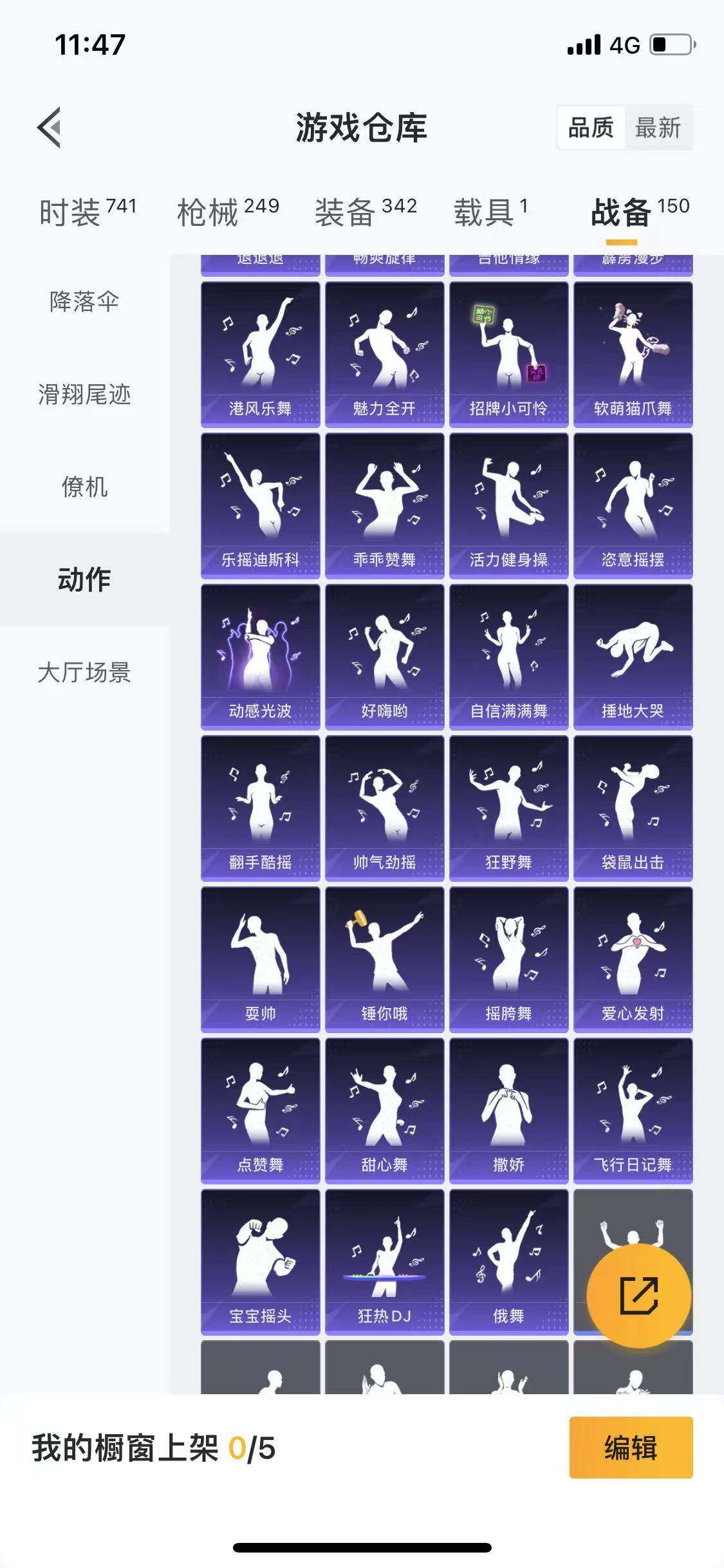
Task: Open the 狂热DJ emote
Action: [x=384, y=1262]
